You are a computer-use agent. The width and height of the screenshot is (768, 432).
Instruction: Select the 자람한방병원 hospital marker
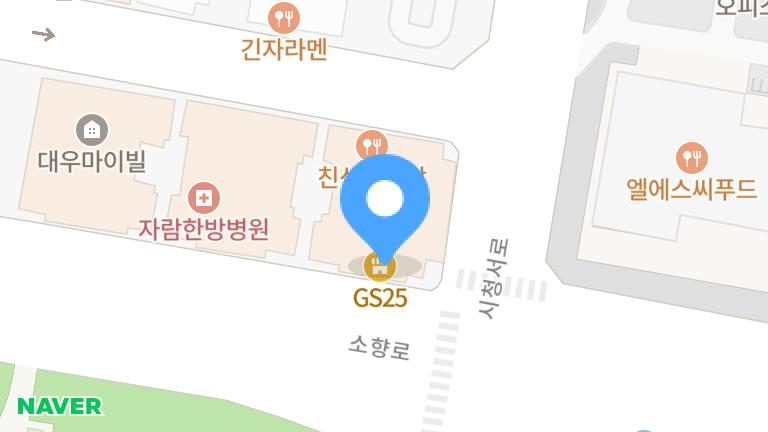pos(204,197)
